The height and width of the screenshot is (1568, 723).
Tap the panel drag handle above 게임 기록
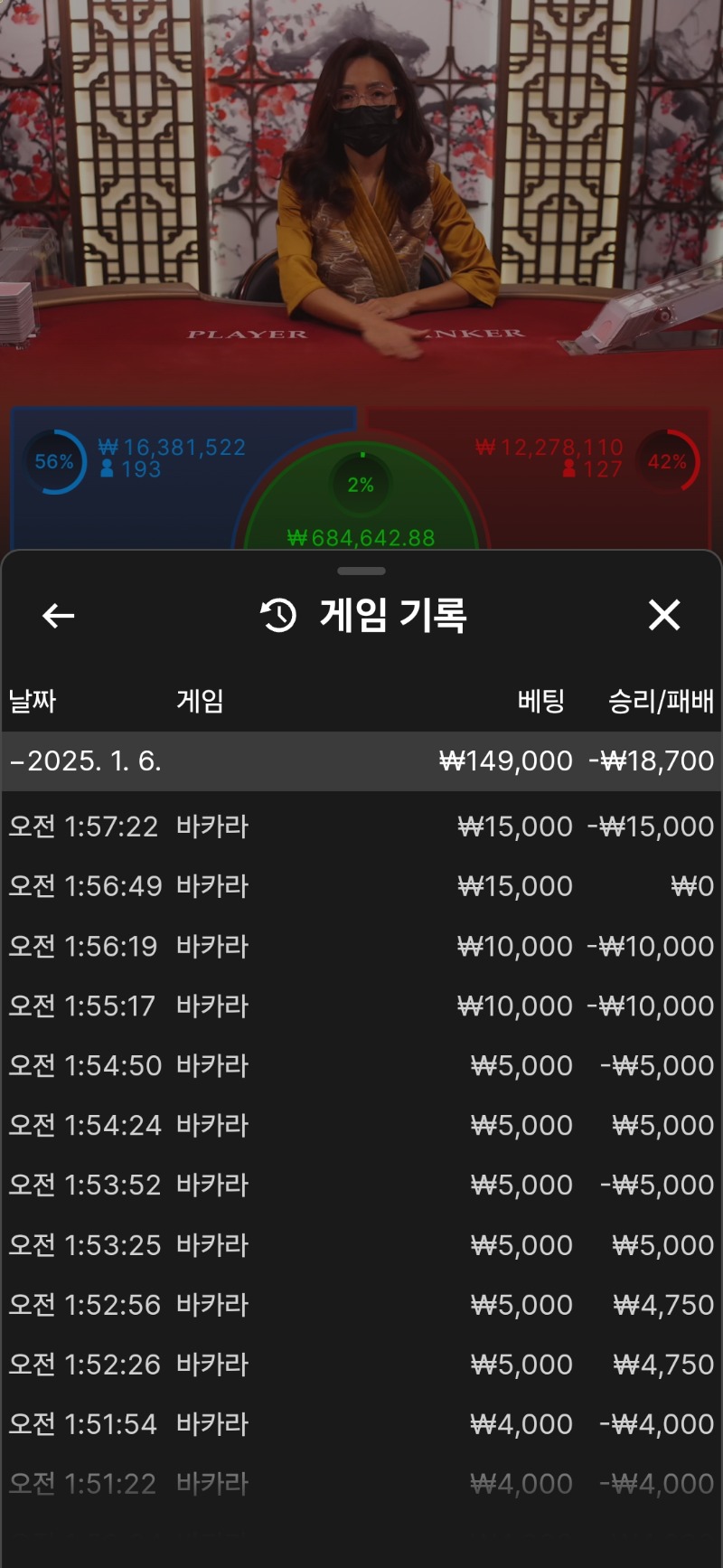coord(361,571)
